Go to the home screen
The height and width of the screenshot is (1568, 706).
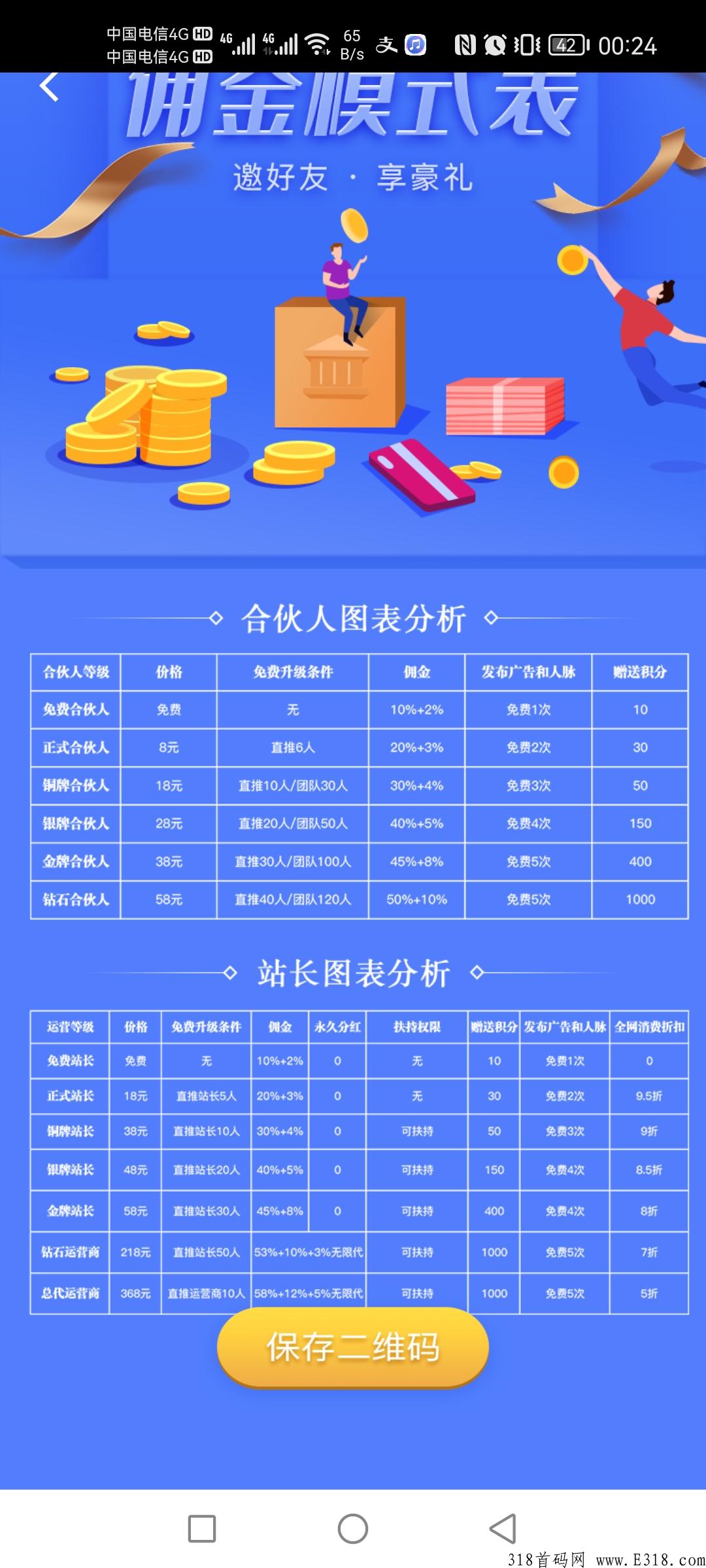tap(353, 1529)
